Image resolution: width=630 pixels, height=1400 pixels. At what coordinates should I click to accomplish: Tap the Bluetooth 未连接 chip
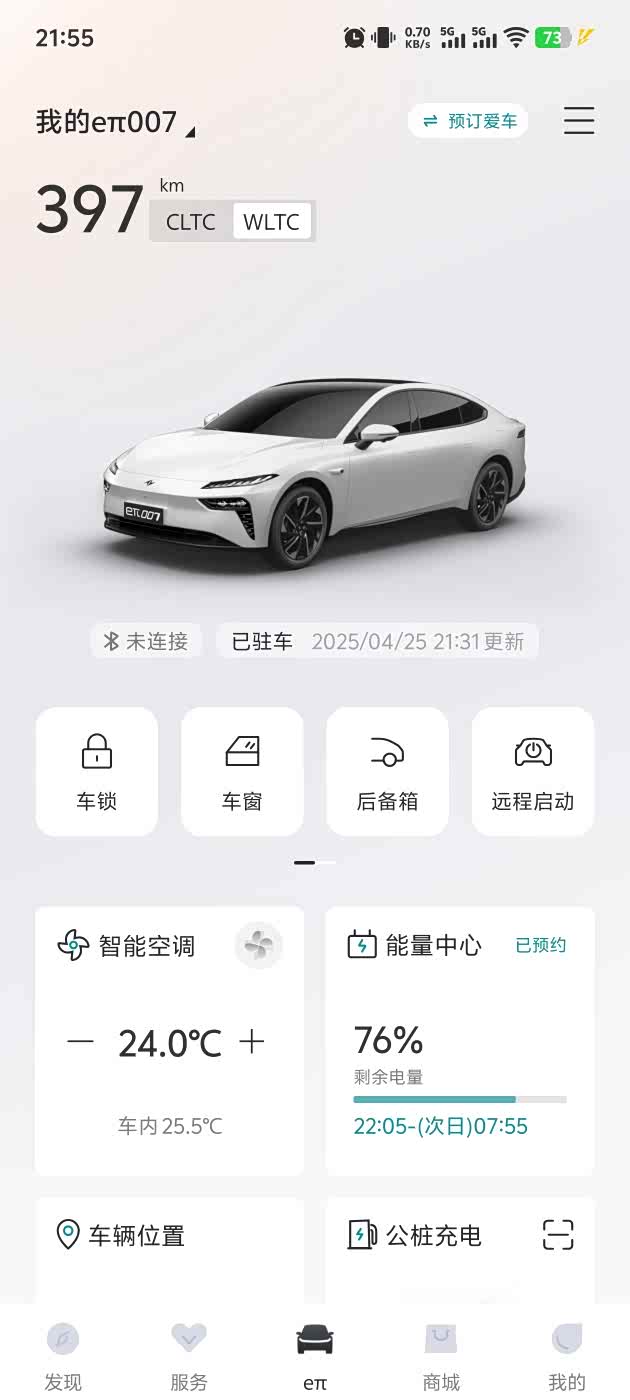(x=147, y=641)
